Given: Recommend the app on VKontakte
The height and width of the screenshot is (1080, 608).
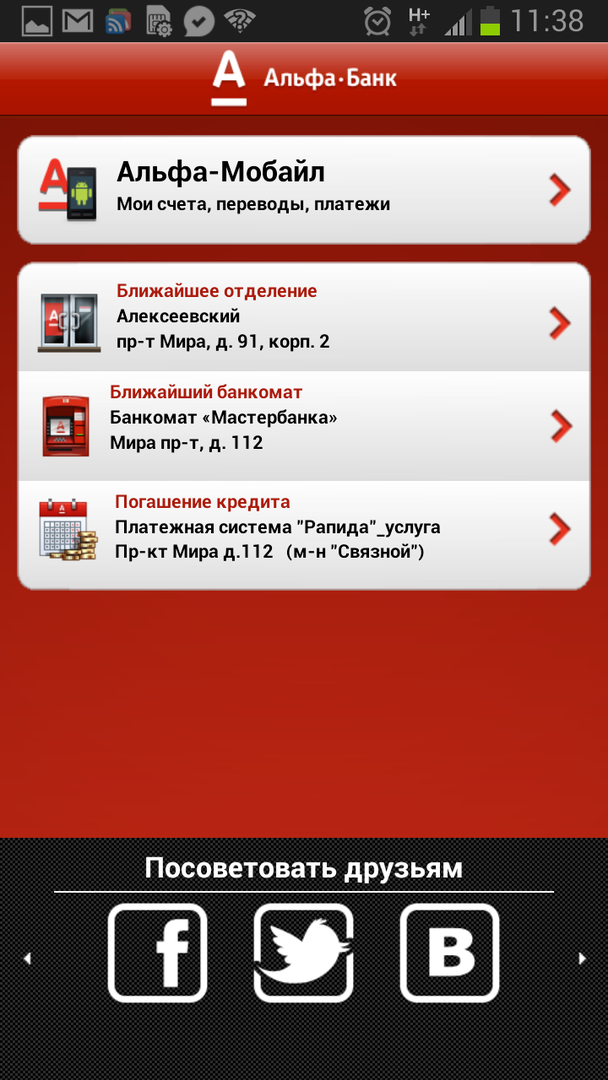Looking at the screenshot, I should click(x=449, y=953).
